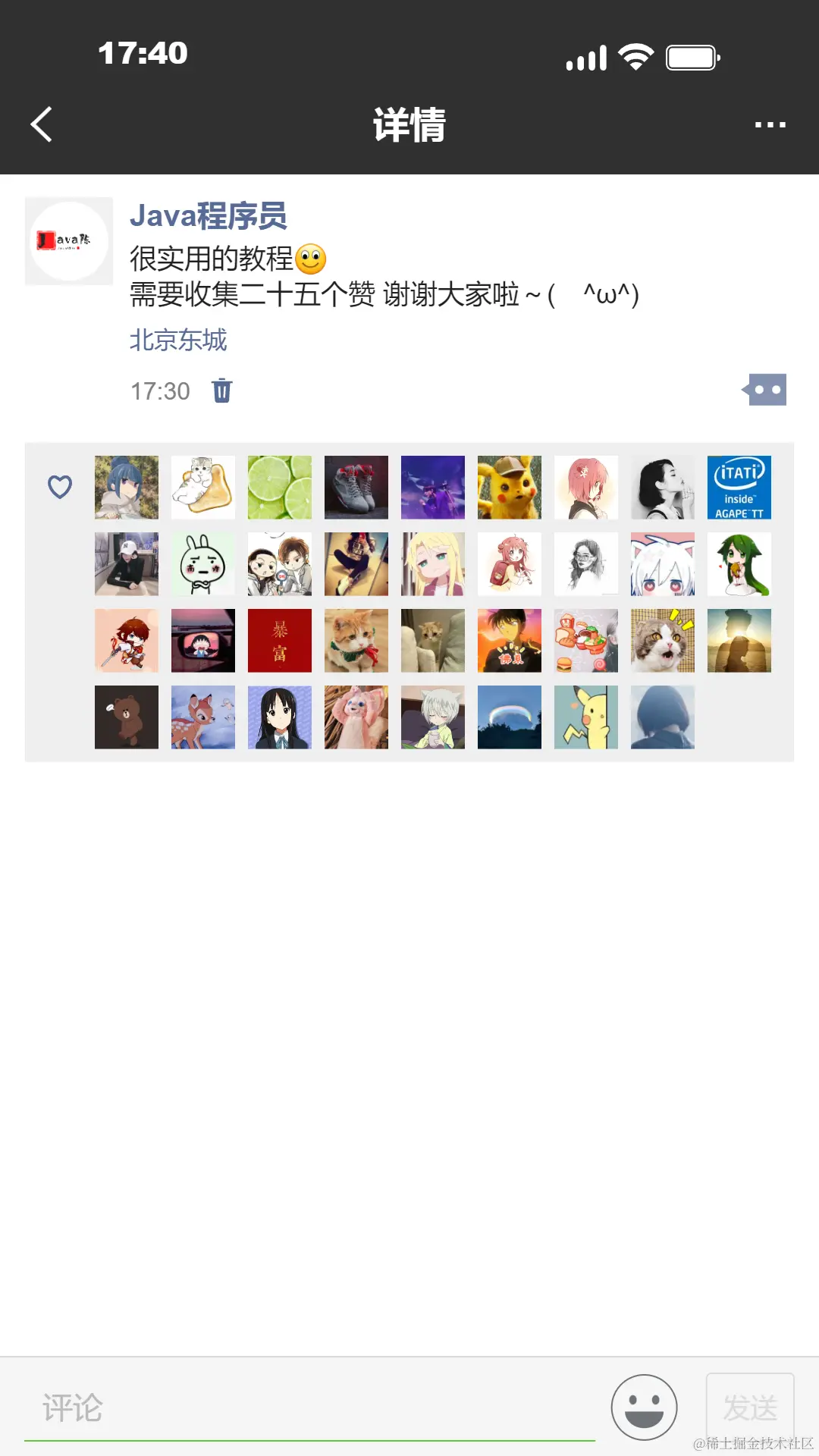Open the liker with white bunny avatar
The height and width of the screenshot is (1456, 819).
point(203,564)
